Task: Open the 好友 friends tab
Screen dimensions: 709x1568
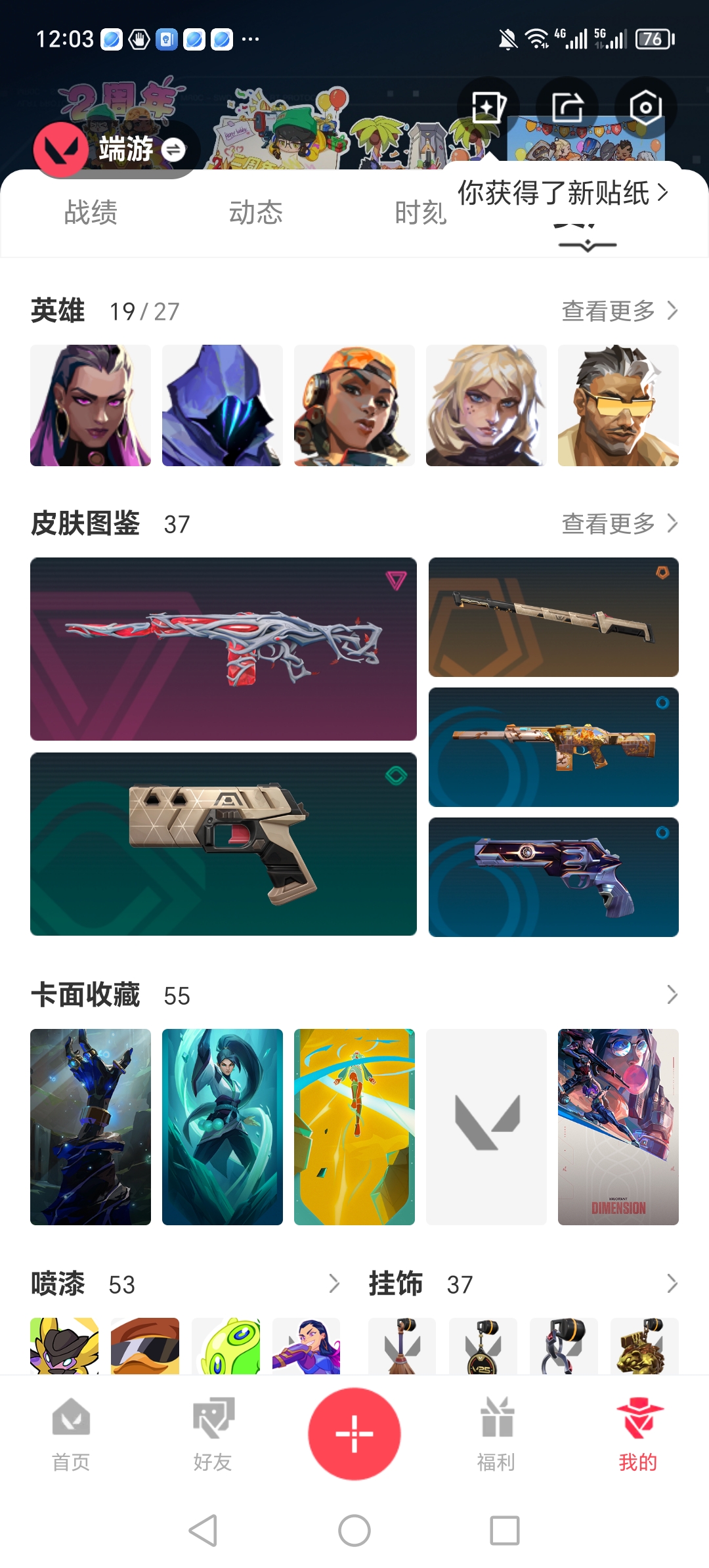Action: click(213, 1435)
